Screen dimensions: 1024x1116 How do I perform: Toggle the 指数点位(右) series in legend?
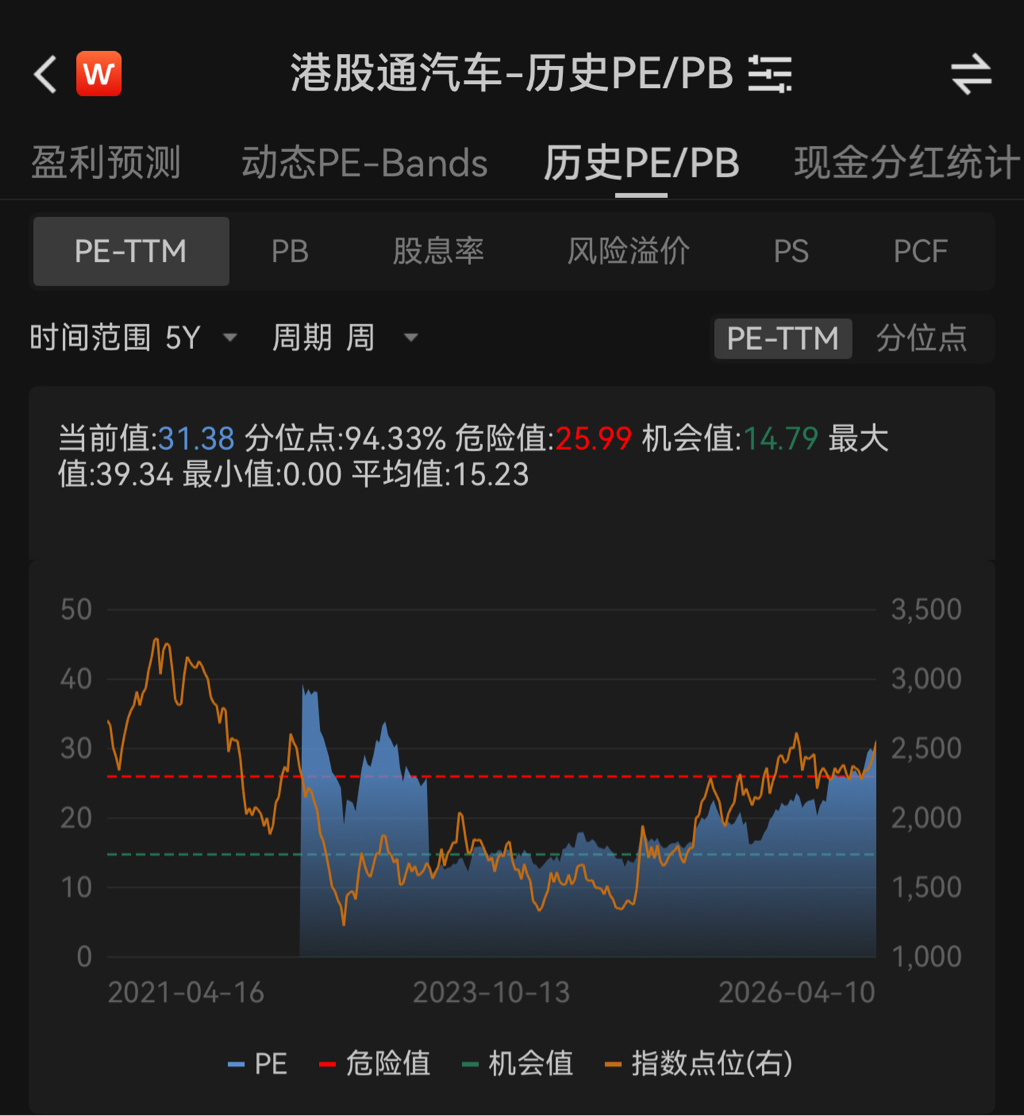tap(698, 1063)
